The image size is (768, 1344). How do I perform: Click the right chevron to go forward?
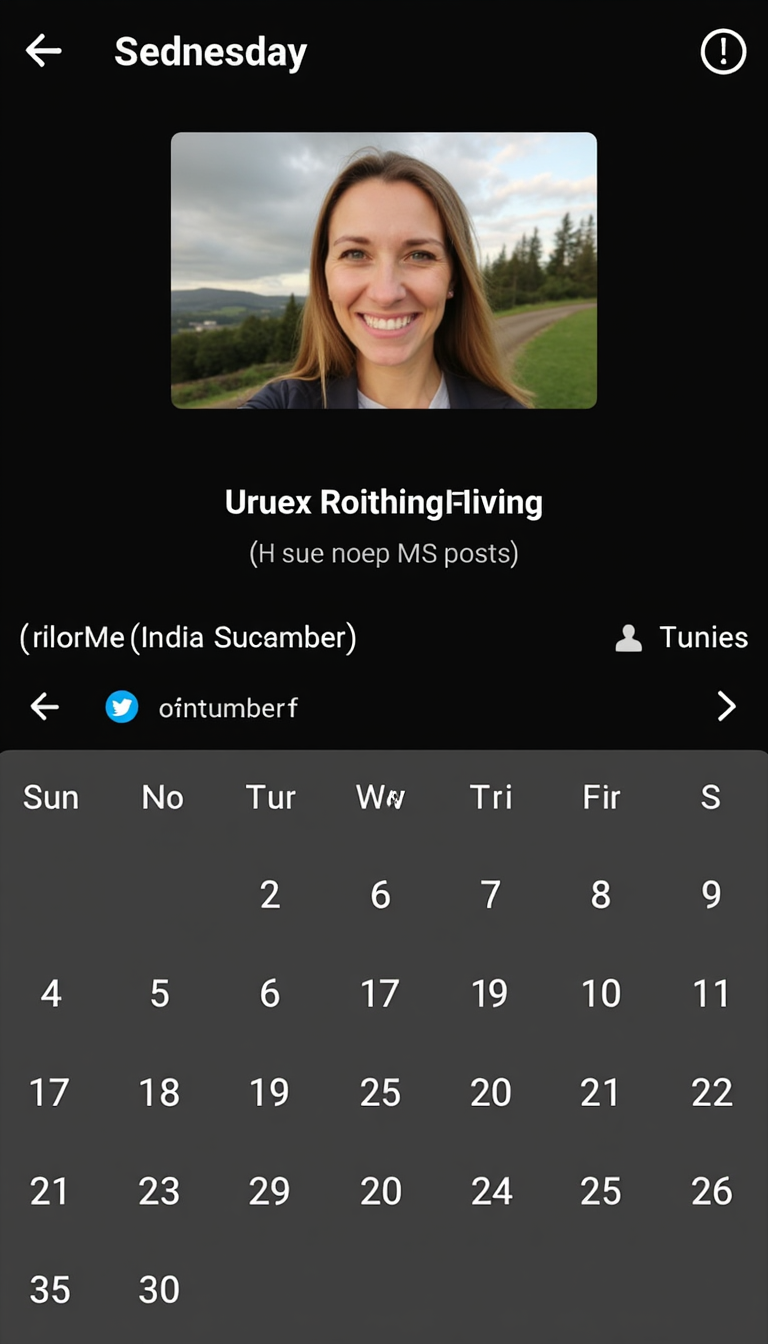727,705
